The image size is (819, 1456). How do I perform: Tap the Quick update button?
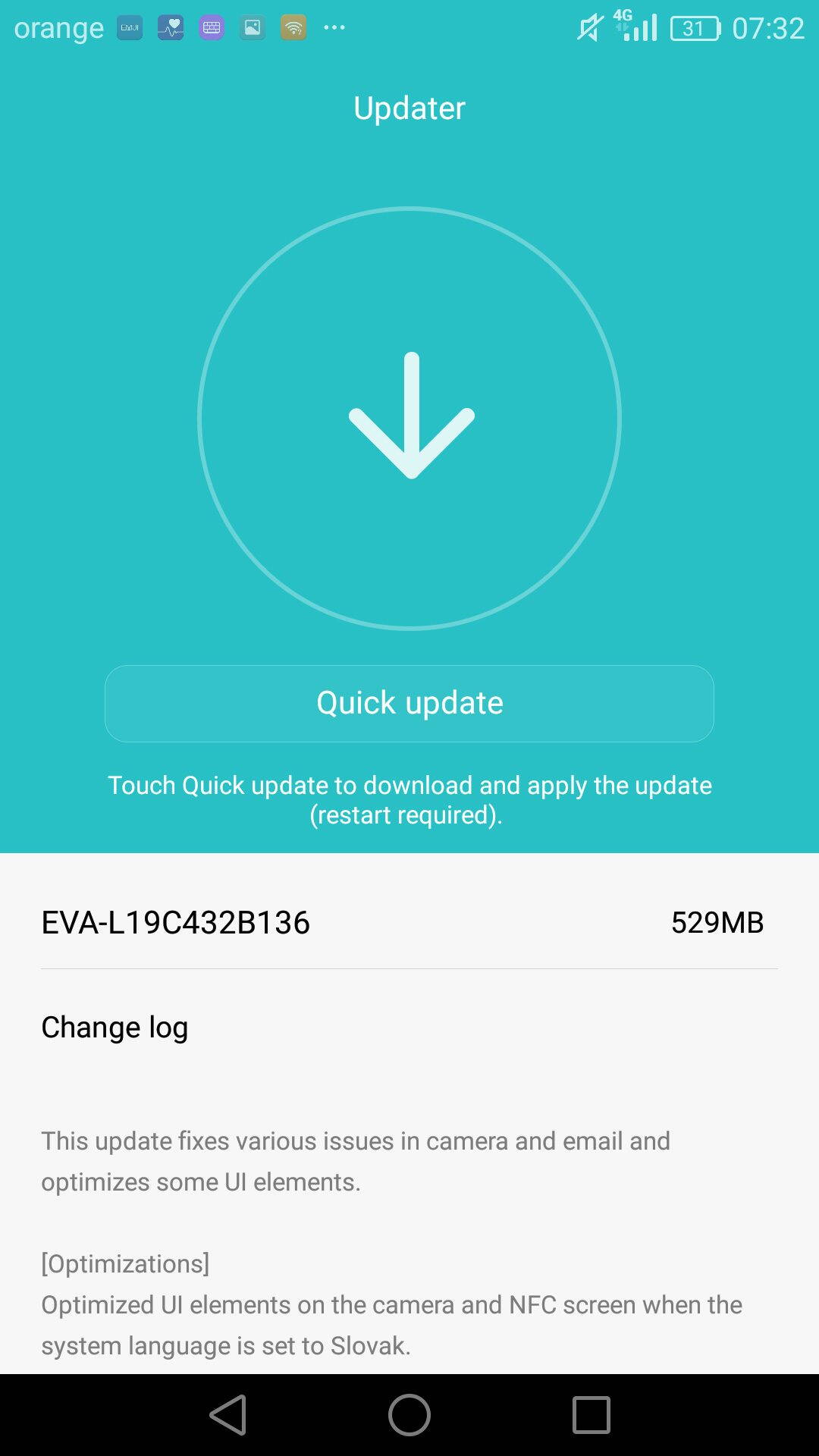(x=409, y=704)
